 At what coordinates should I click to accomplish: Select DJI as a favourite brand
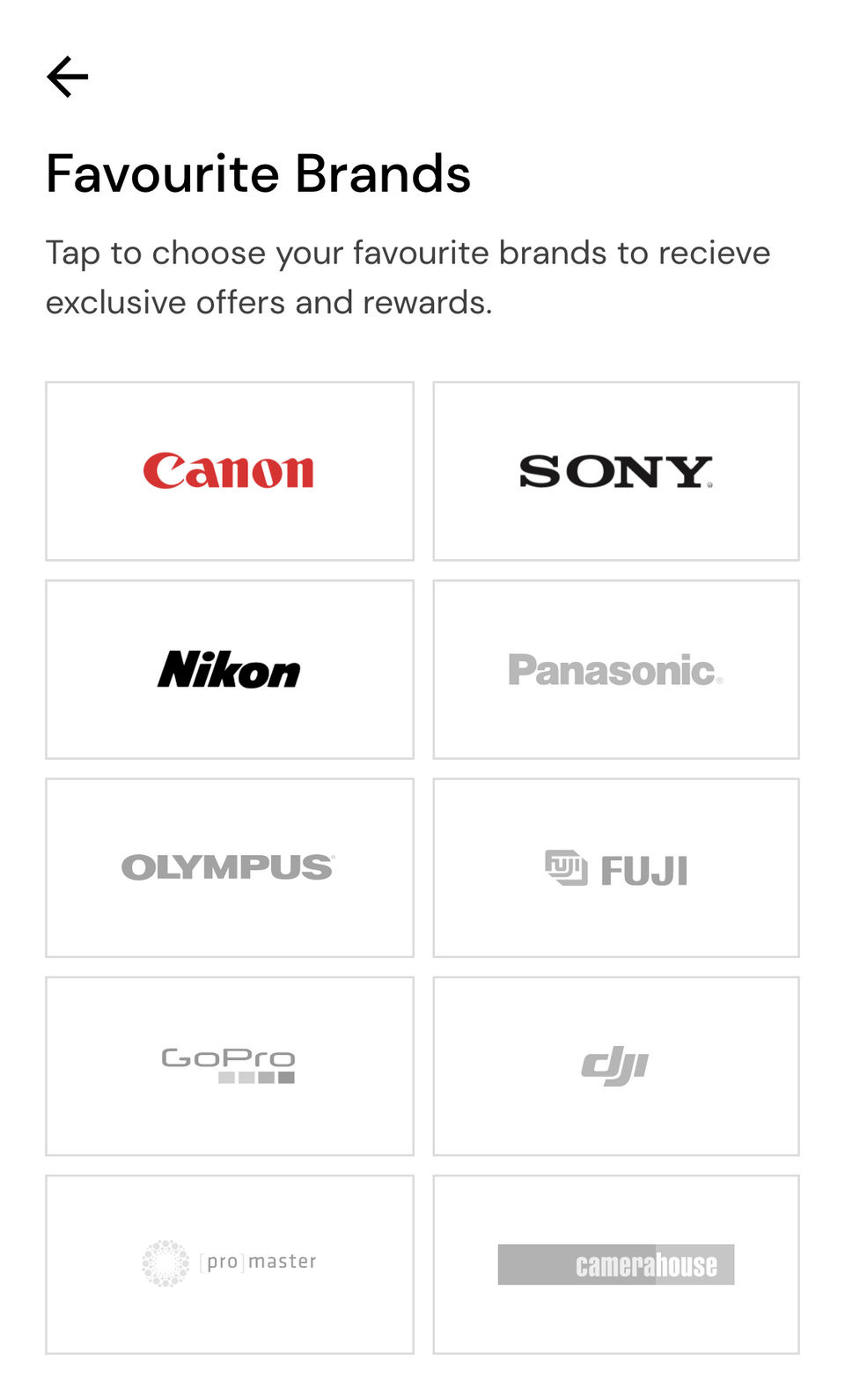click(616, 1065)
